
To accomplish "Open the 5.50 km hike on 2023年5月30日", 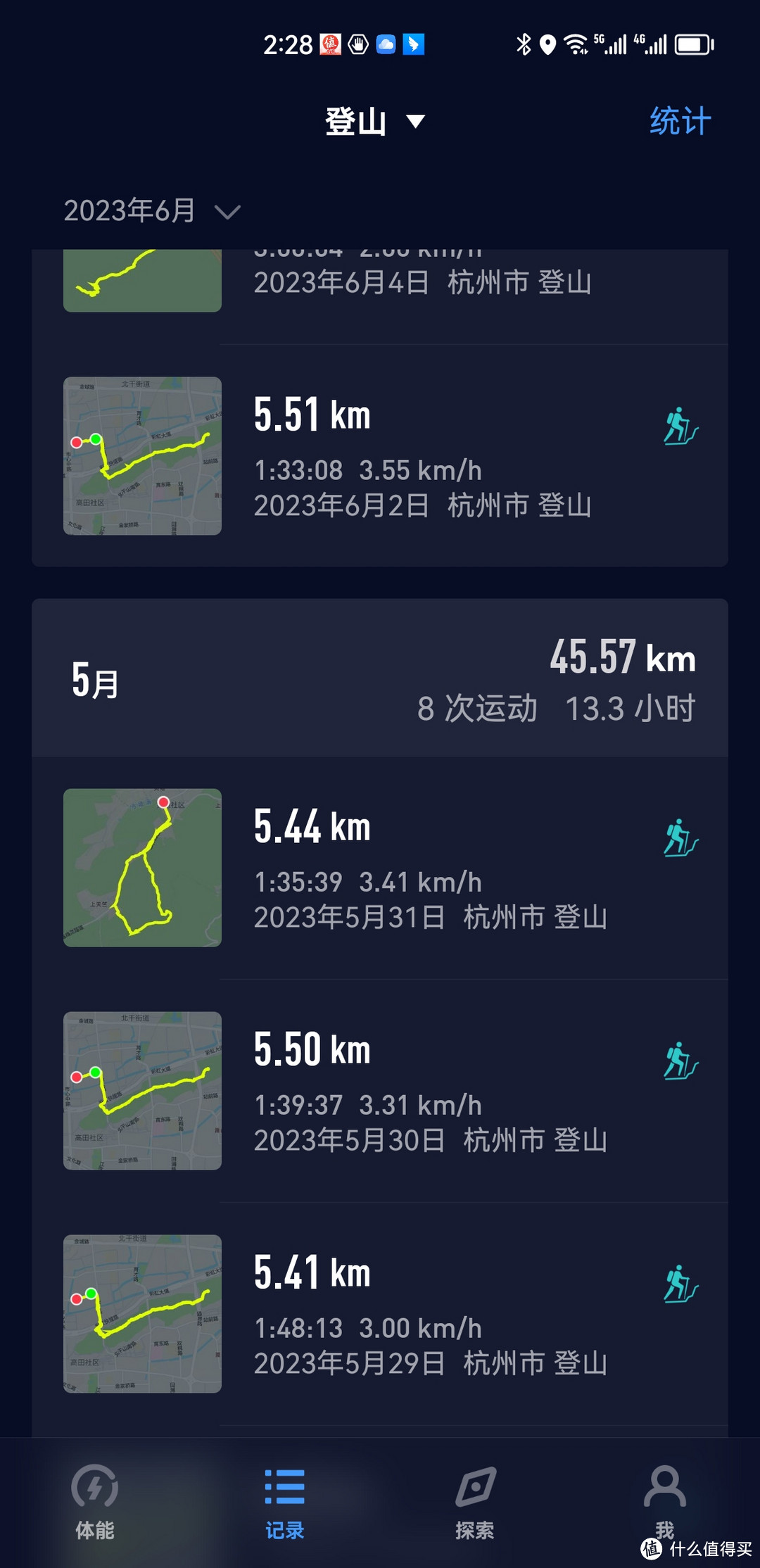I will 380,1091.
